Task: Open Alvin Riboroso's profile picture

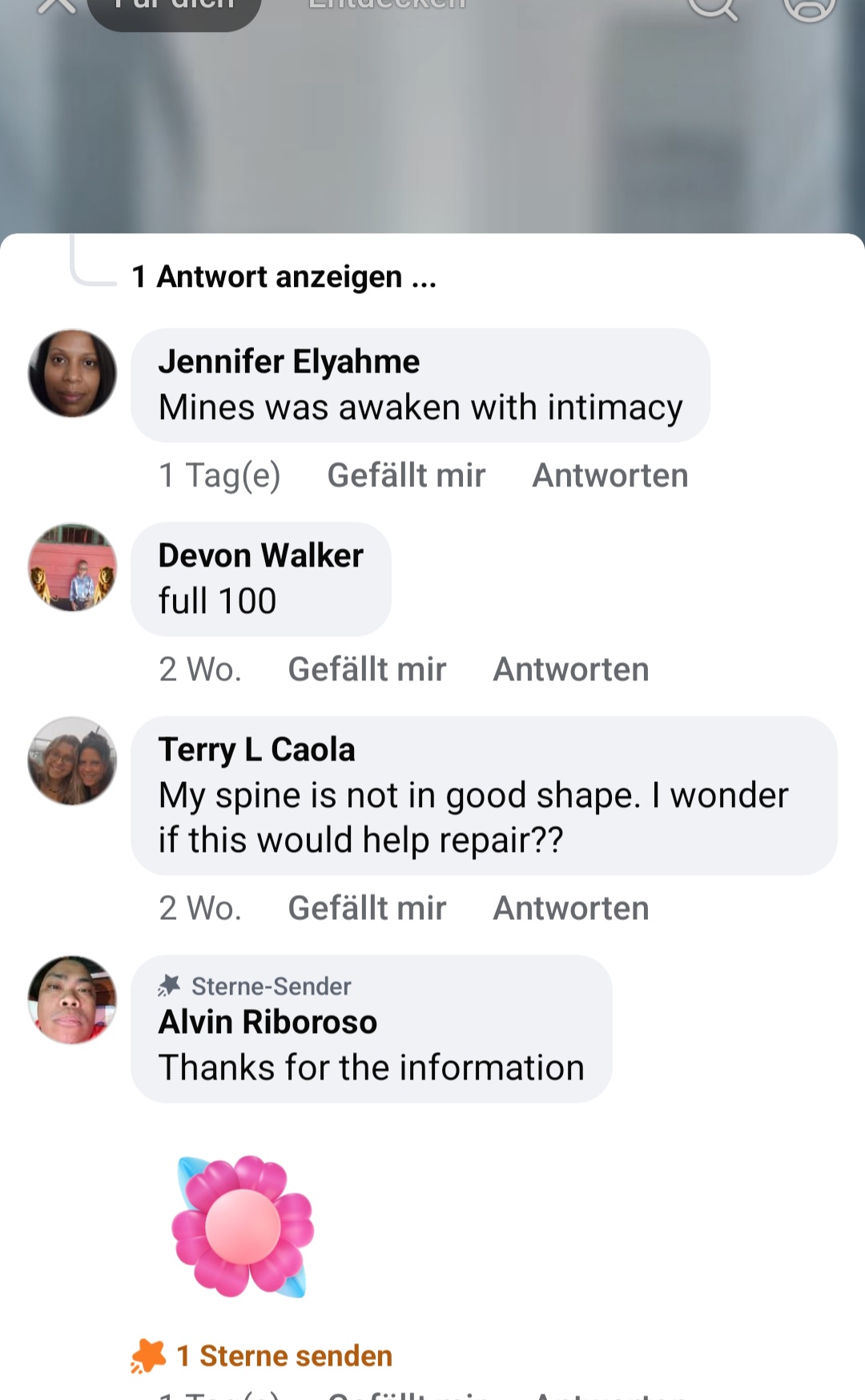Action: click(x=72, y=1000)
